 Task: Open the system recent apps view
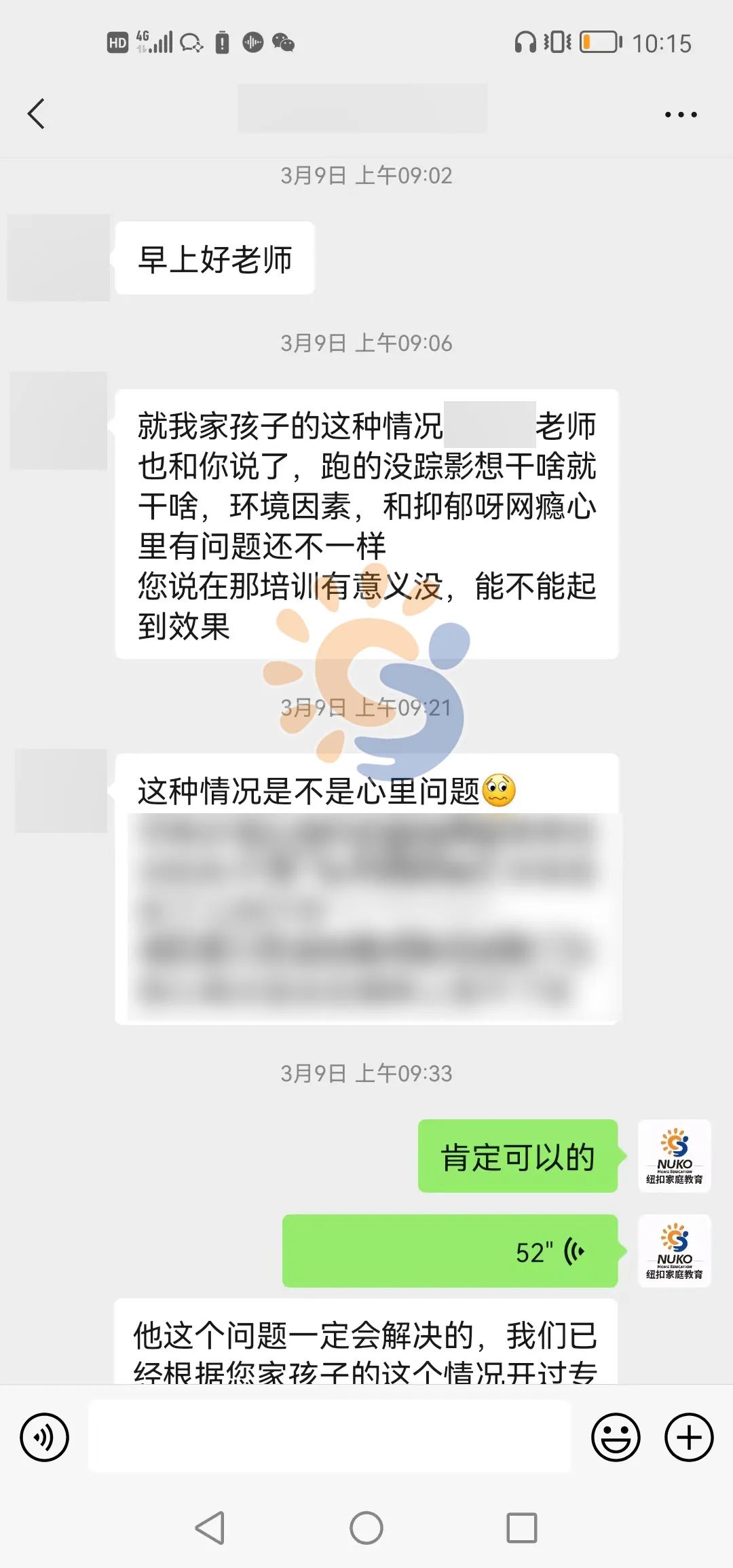point(521,1529)
